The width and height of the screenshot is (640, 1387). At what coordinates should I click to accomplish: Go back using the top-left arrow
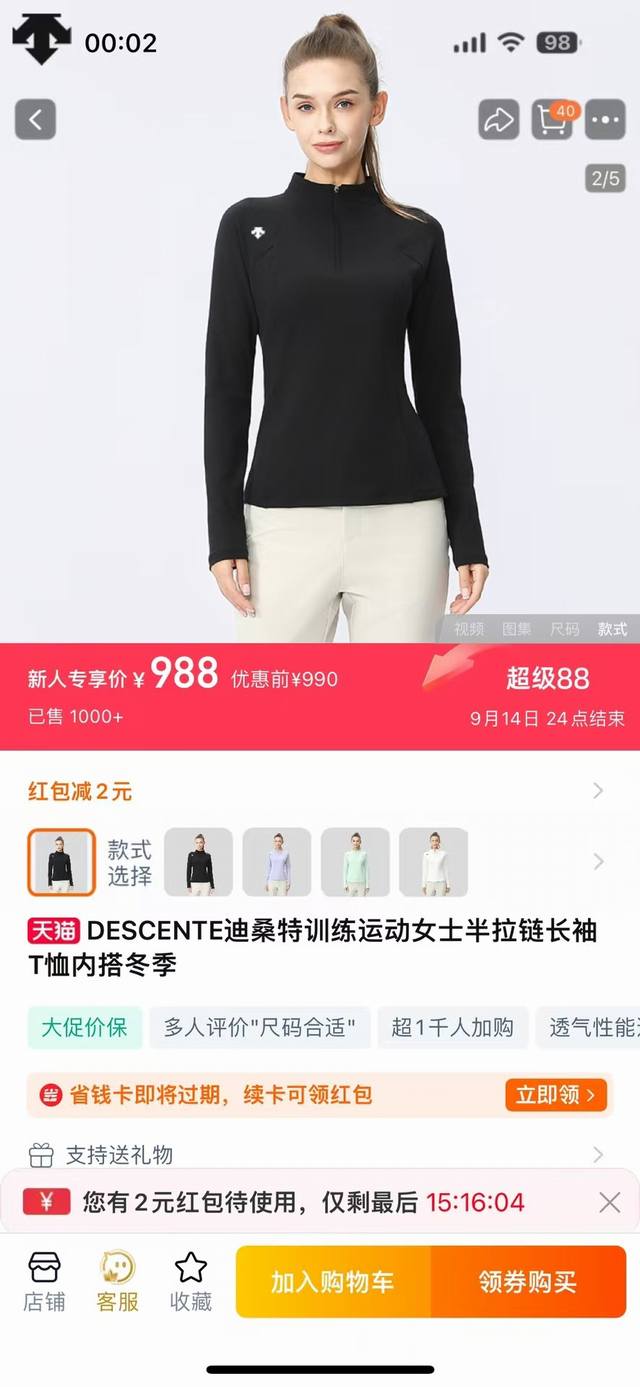(x=35, y=121)
